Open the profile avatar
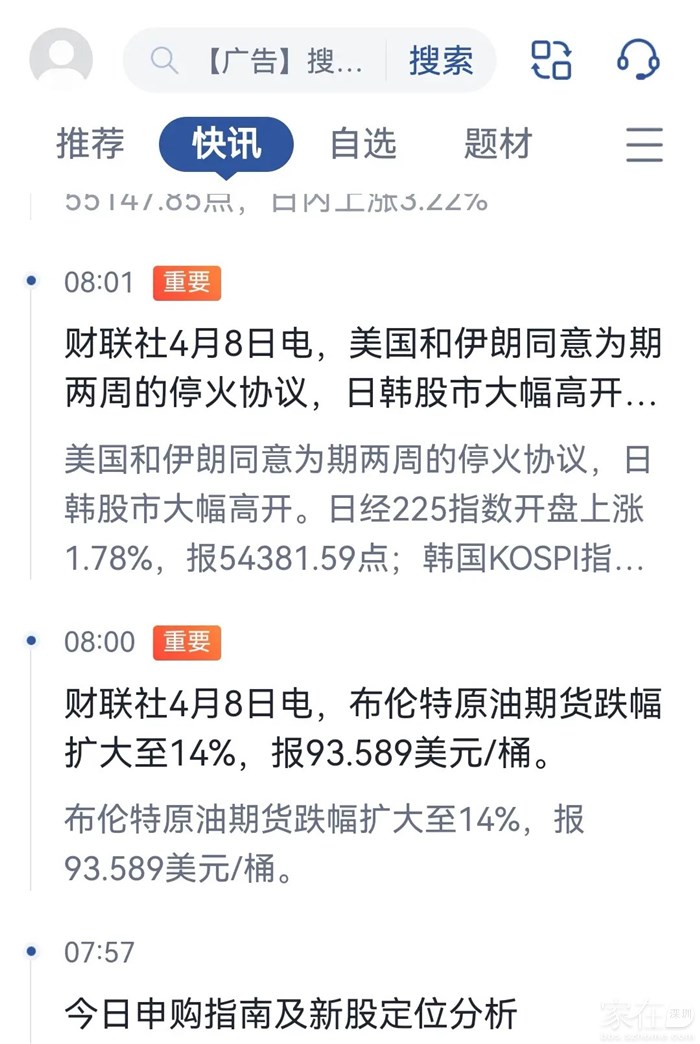700x1044 pixels. (61, 59)
